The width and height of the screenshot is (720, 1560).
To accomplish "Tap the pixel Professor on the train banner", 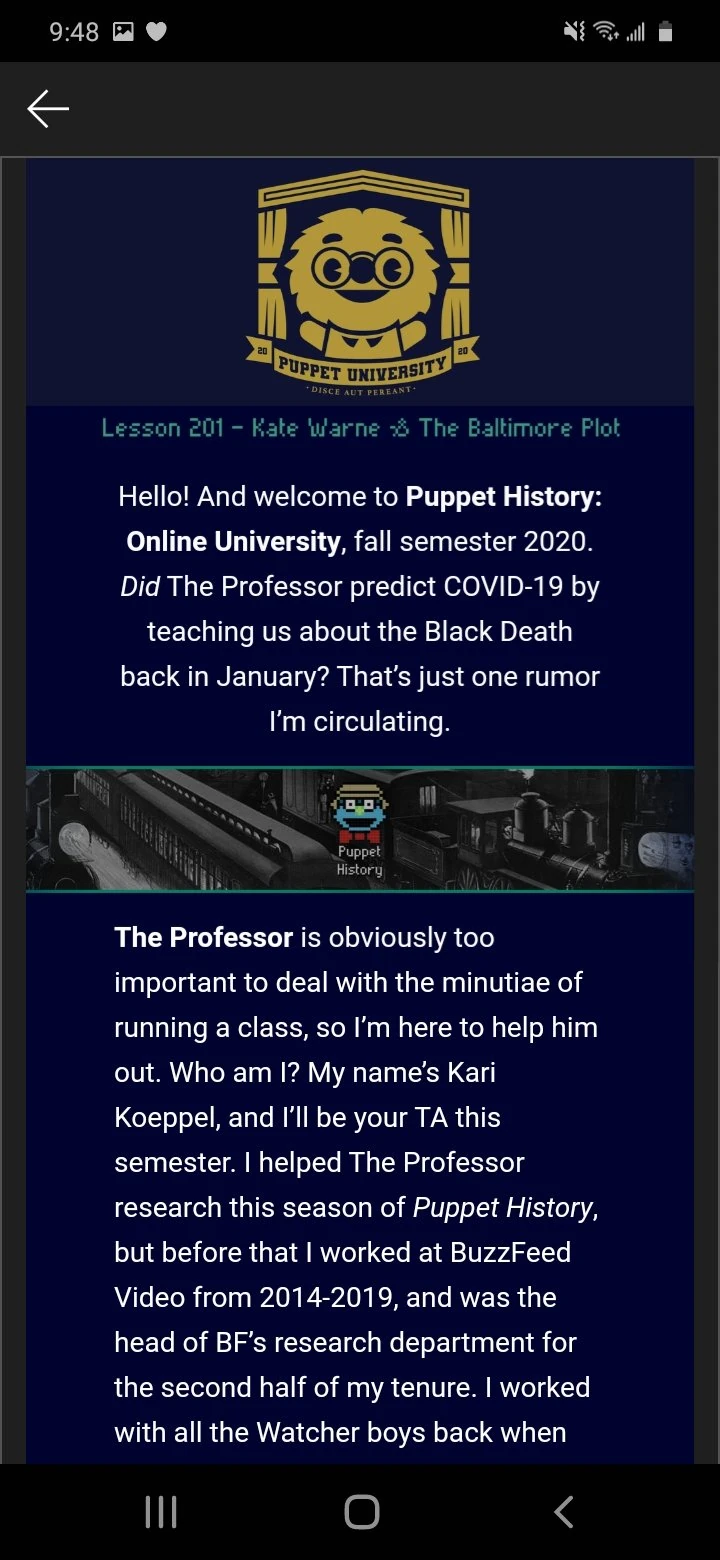I will click(359, 812).
